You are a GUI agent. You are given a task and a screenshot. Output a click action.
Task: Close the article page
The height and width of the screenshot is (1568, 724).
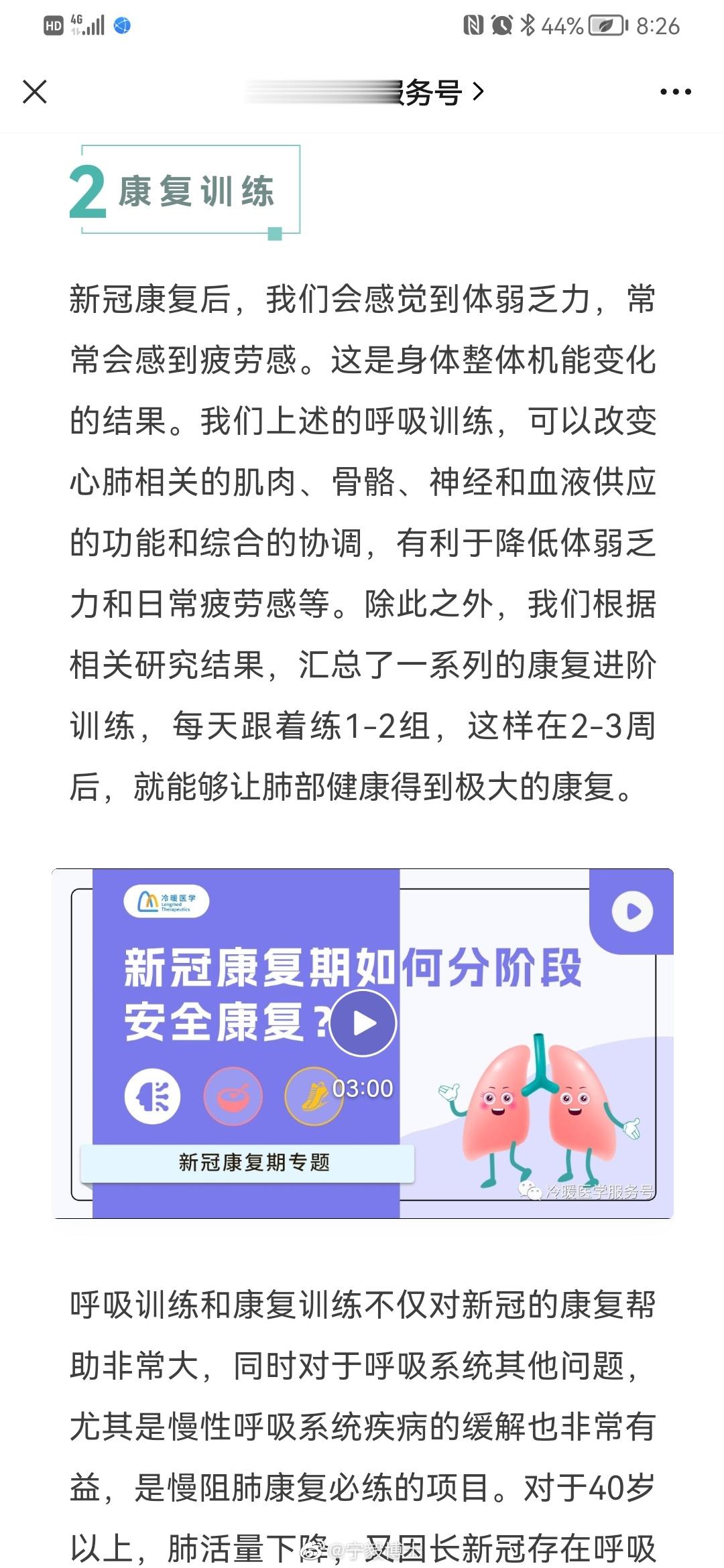[35, 92]
